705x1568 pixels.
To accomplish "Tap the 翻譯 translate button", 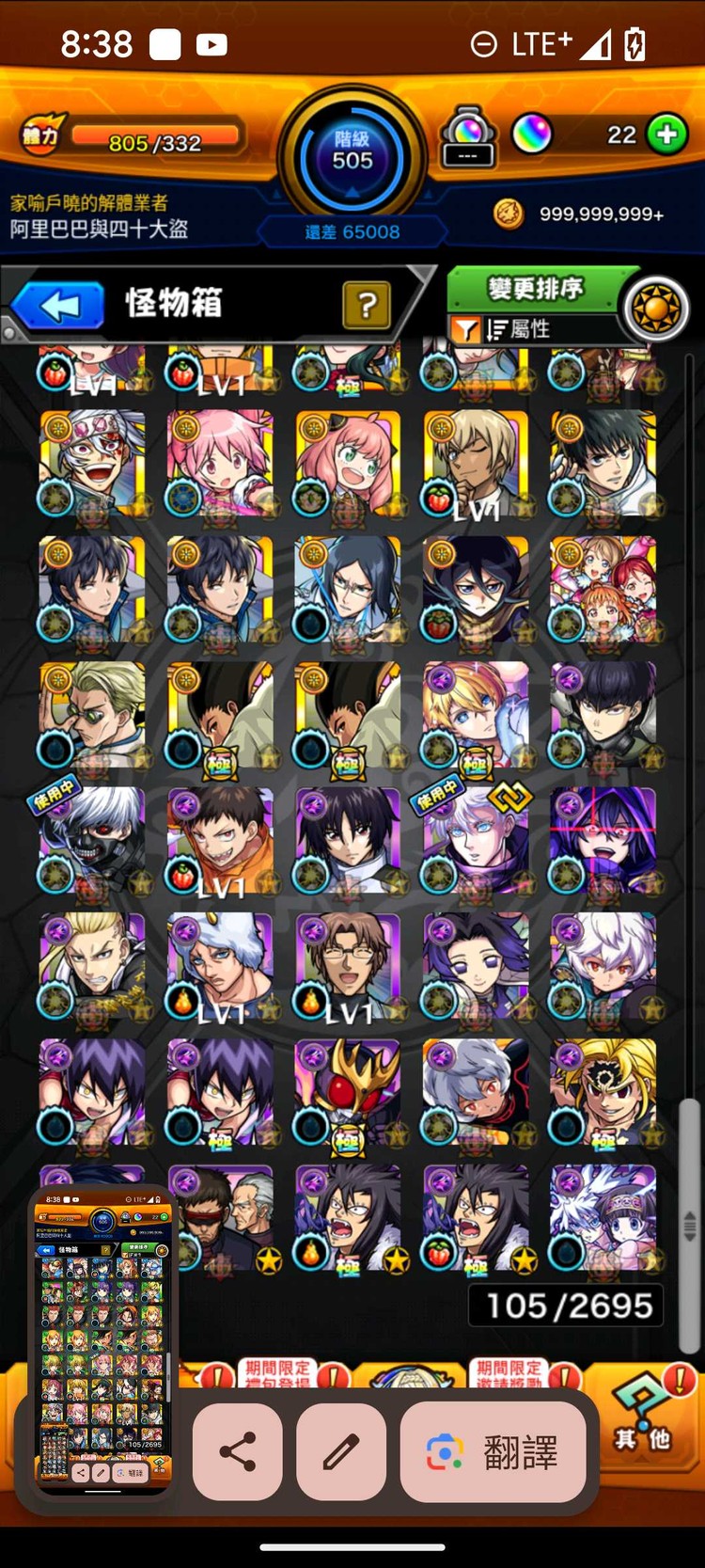I will 493,1451.
